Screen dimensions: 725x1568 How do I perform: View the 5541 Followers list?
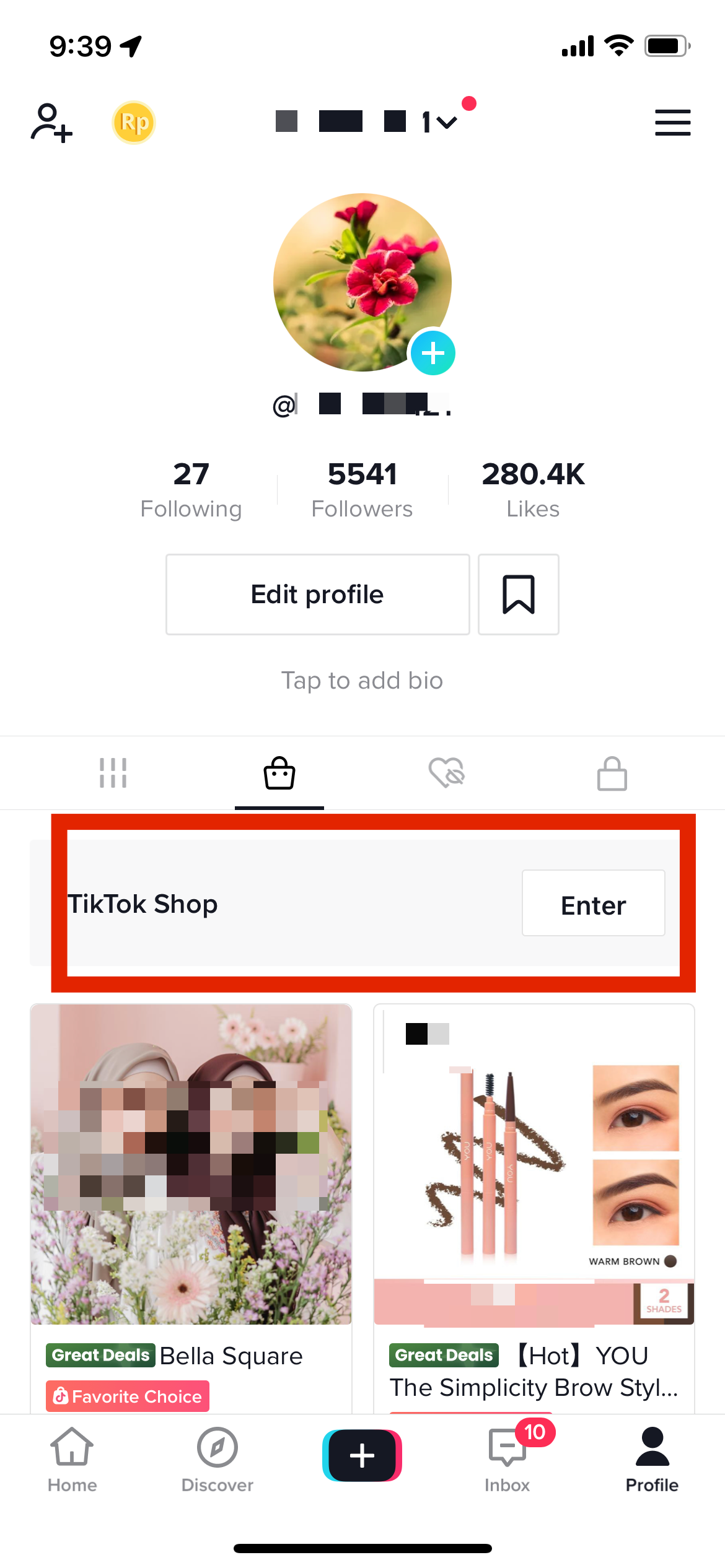click(362, 489)
